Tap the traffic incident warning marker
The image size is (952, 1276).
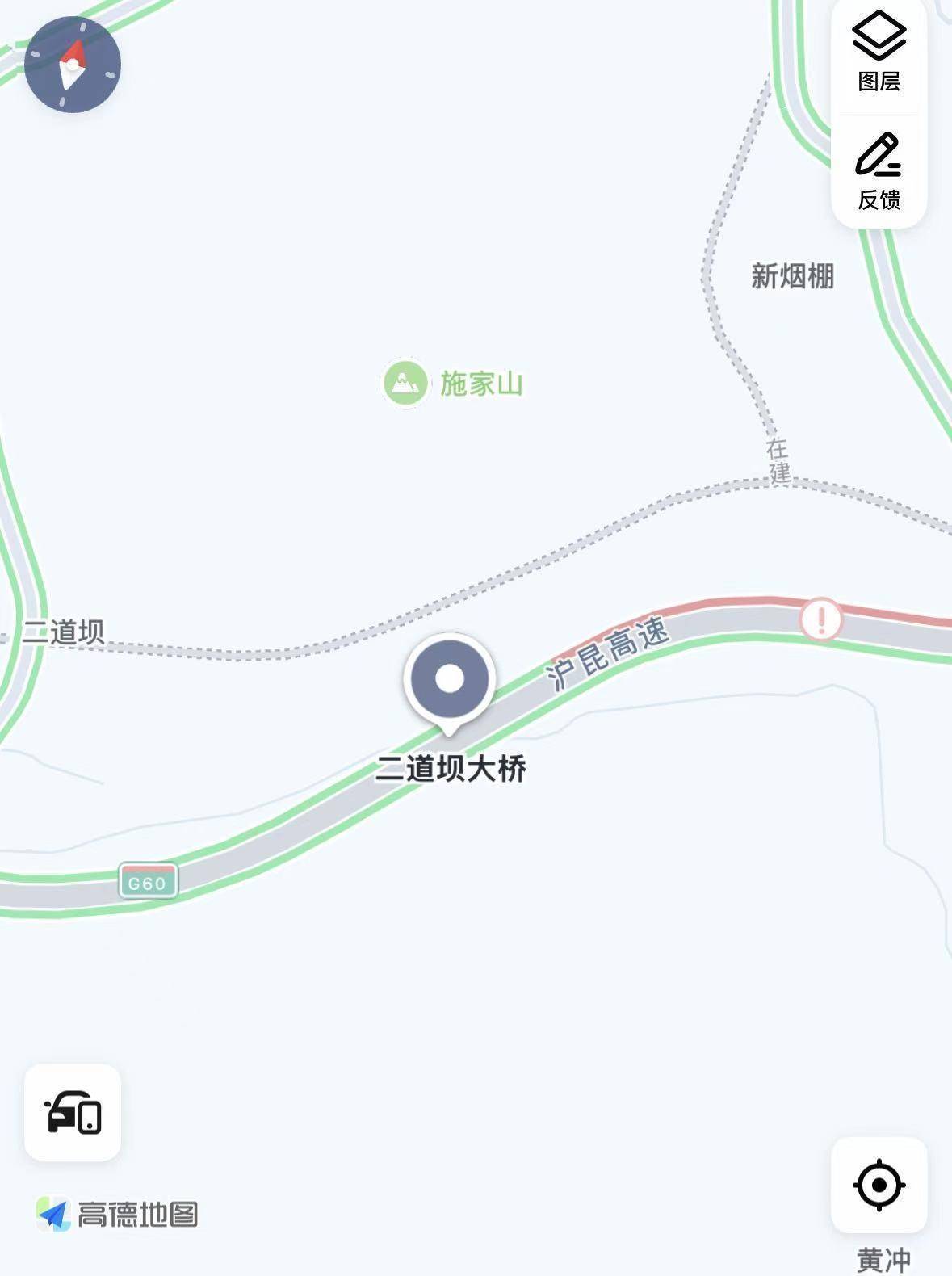tap(821, 619)
